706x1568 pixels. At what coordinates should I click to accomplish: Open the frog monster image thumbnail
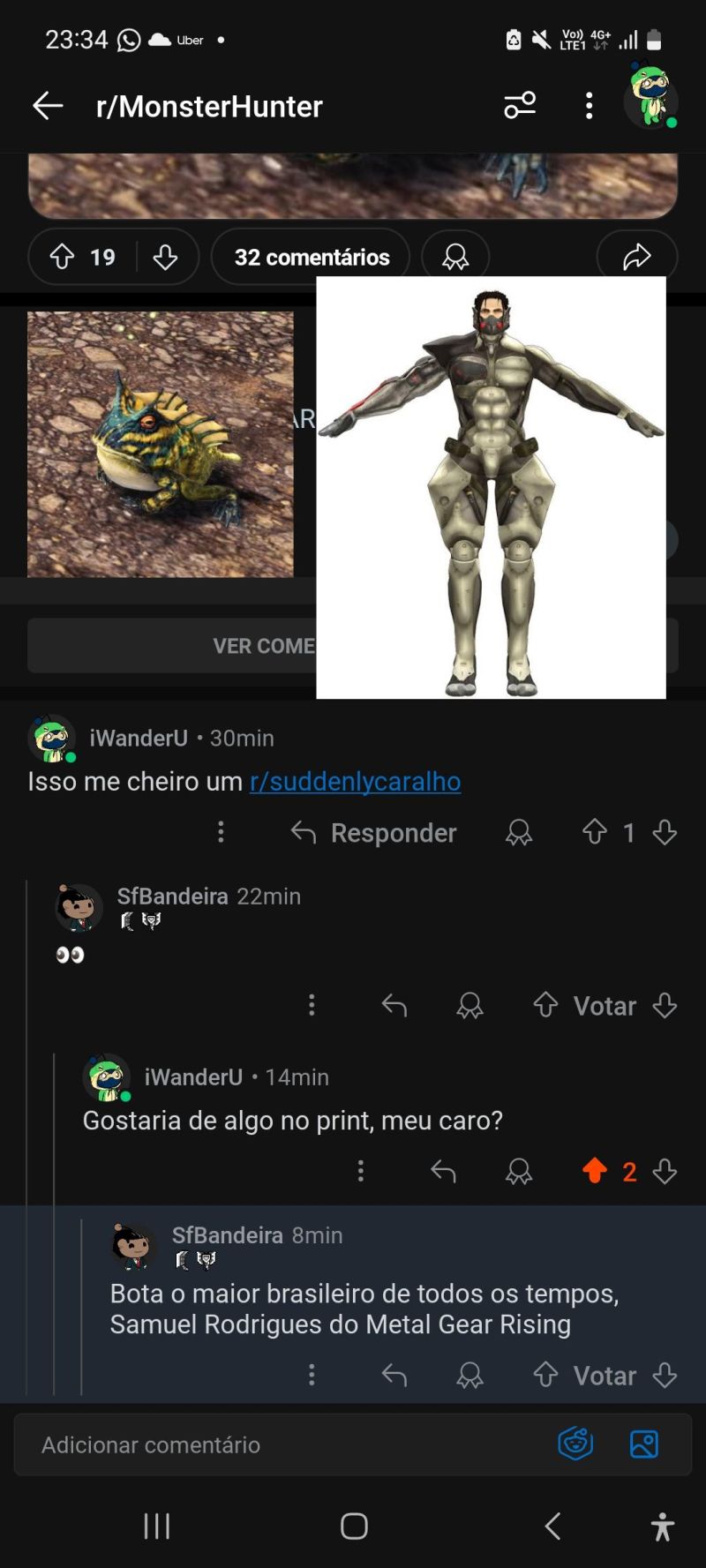click(161, 444)
